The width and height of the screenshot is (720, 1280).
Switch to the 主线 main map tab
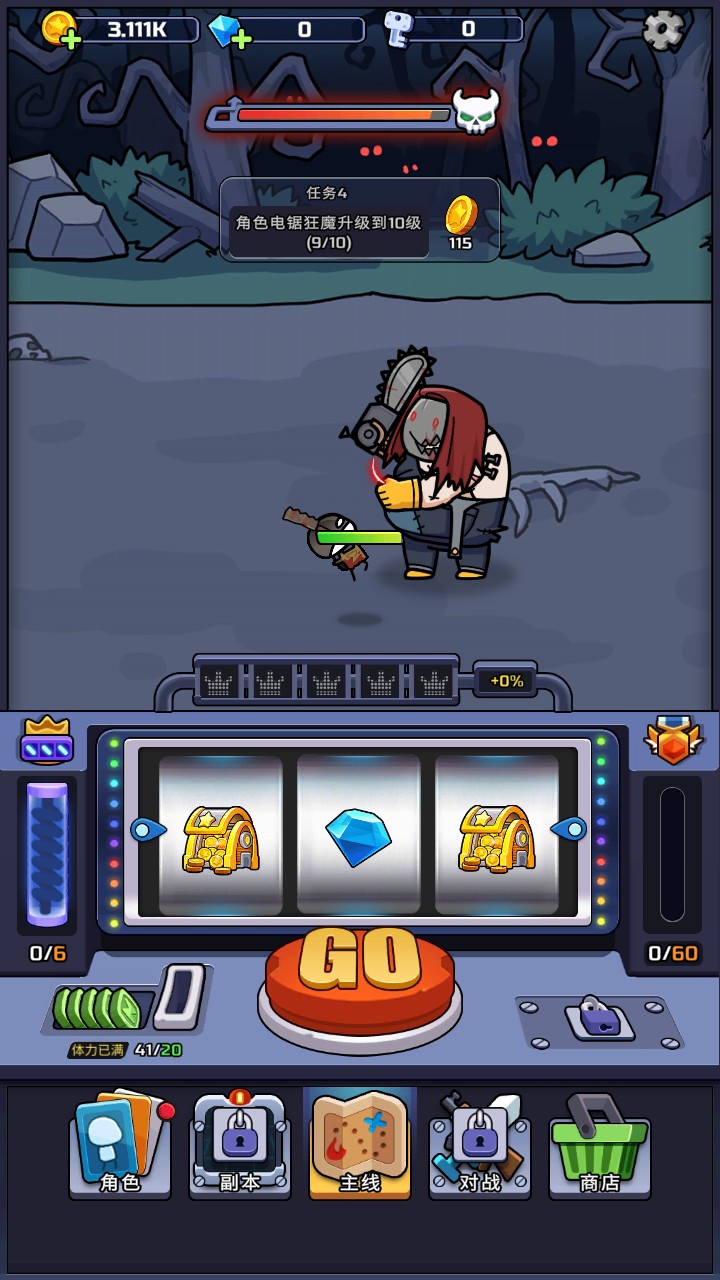pos(360,1145)
